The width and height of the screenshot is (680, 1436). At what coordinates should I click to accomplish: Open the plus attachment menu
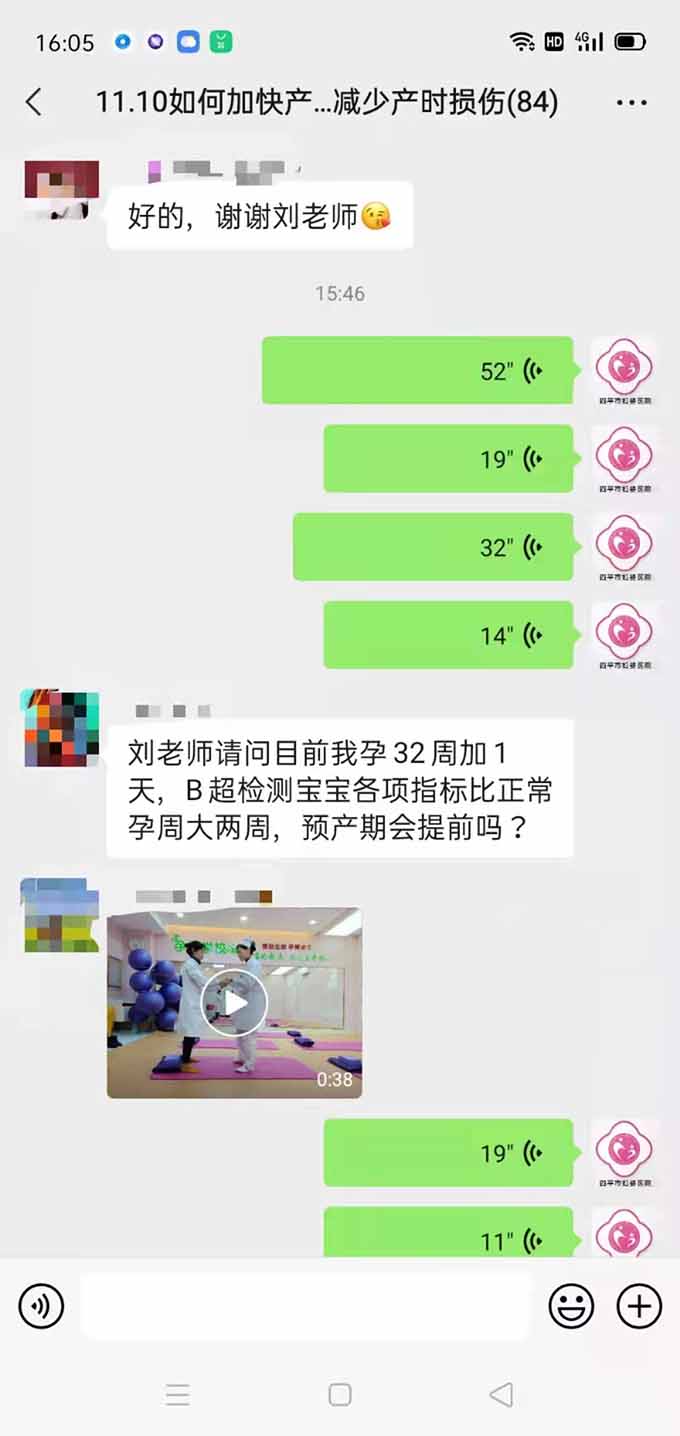click(639, 1306)
